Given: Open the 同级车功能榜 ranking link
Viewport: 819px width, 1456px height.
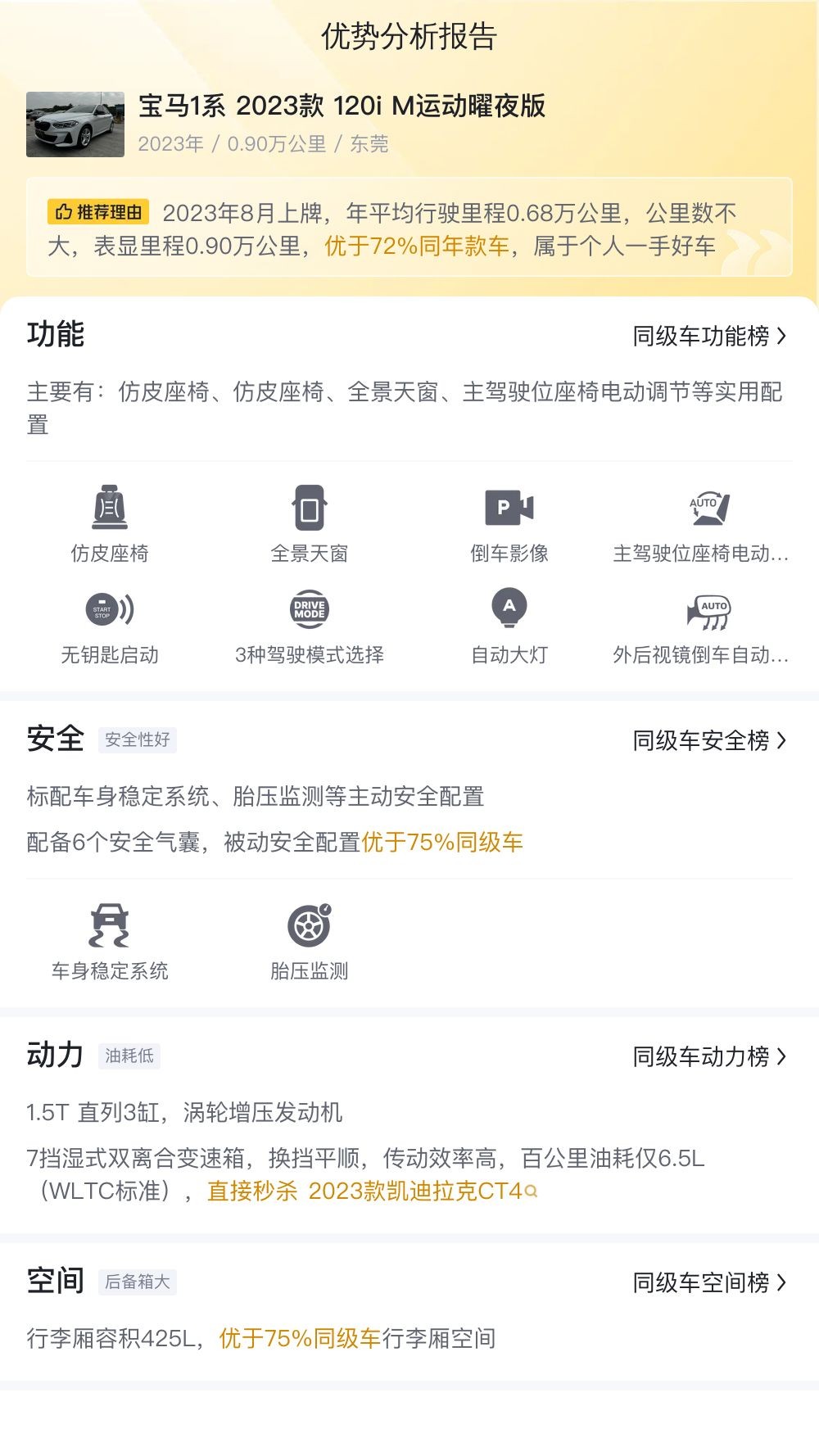Looking at the screenshot, I should pyautogui.click(x=708, y=336).
